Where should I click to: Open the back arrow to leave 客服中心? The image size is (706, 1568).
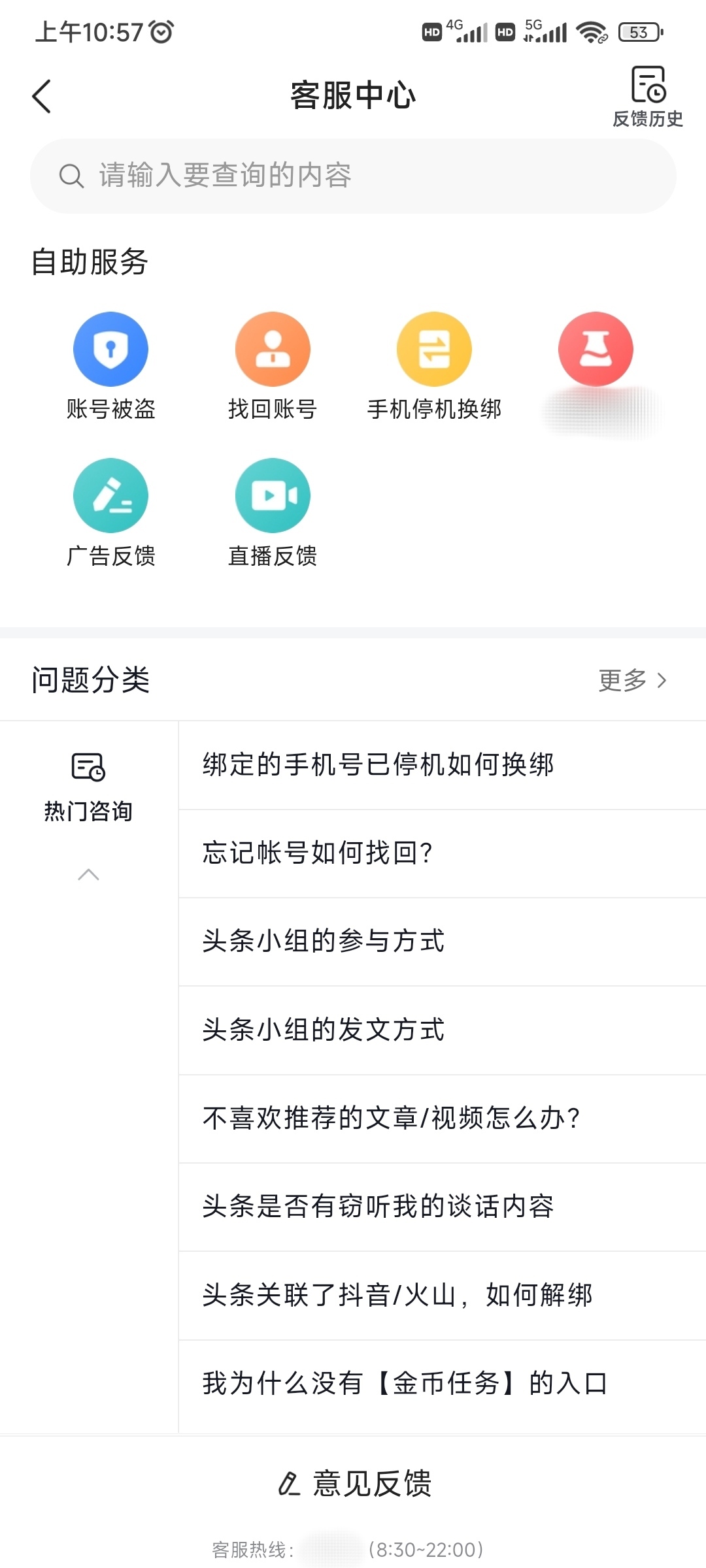coord(41,95)
